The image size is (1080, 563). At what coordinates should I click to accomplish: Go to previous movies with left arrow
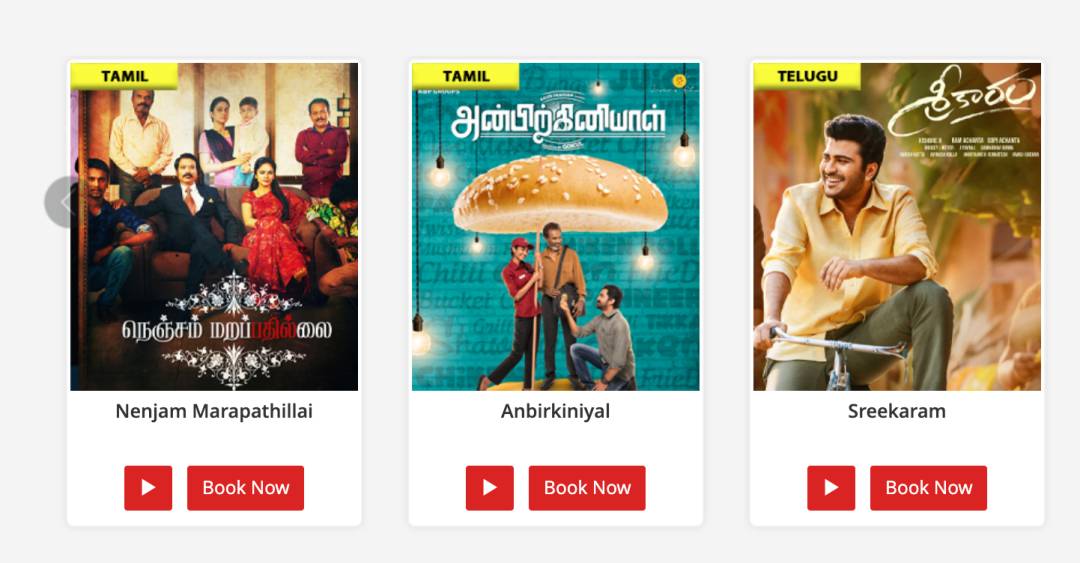tap(59, 202)
